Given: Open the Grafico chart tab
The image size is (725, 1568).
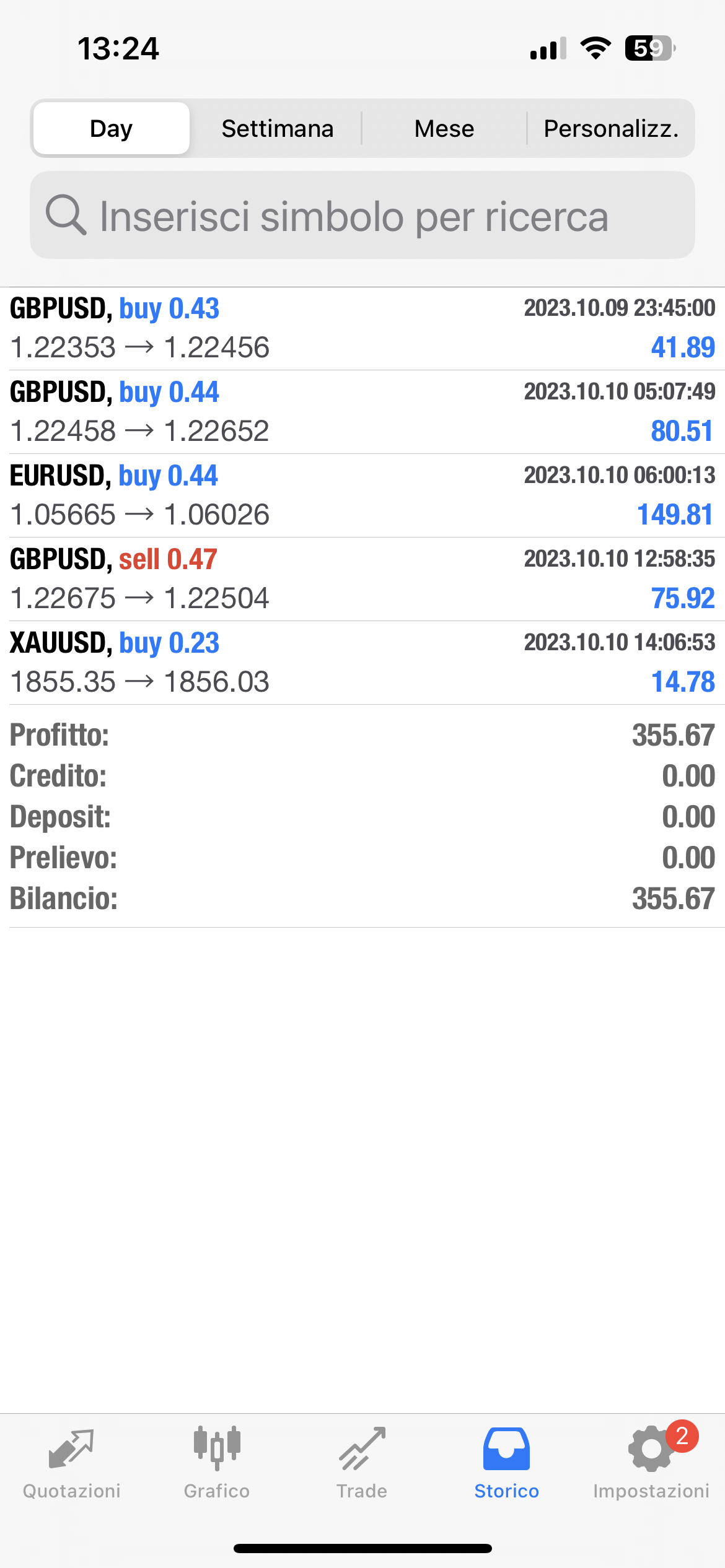Looking at the screenshot, I should (217, 1463).
